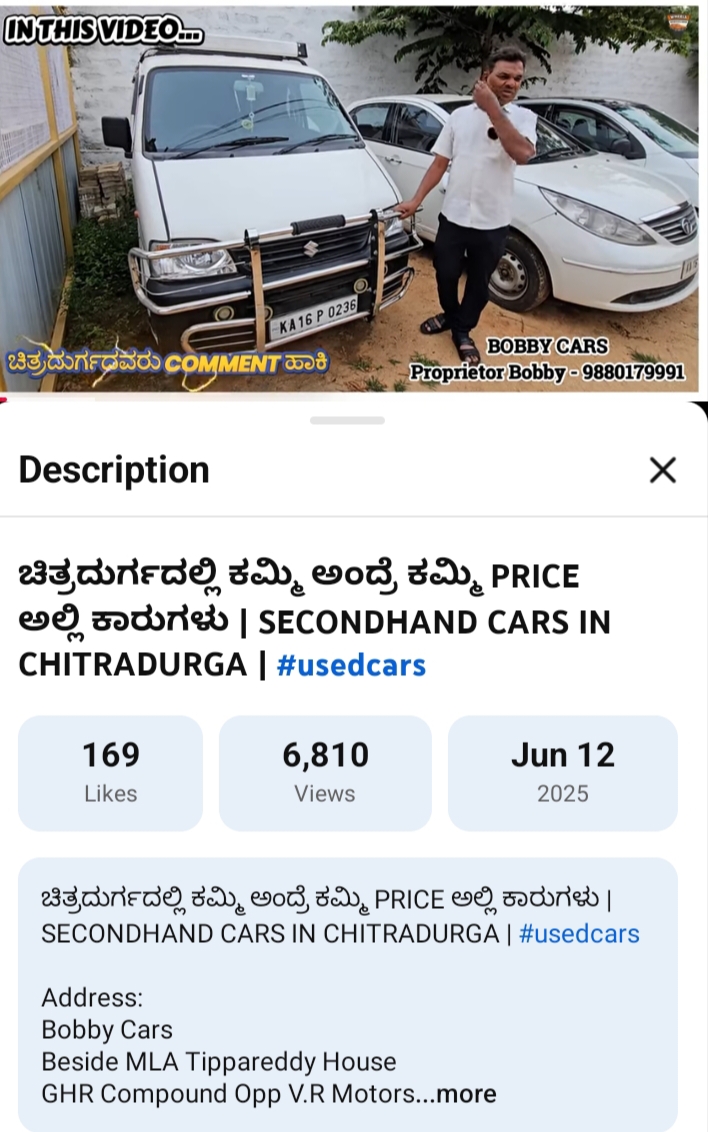
Task: Open the #usedcars hashtag in the description box
Action: coord(579,934)
